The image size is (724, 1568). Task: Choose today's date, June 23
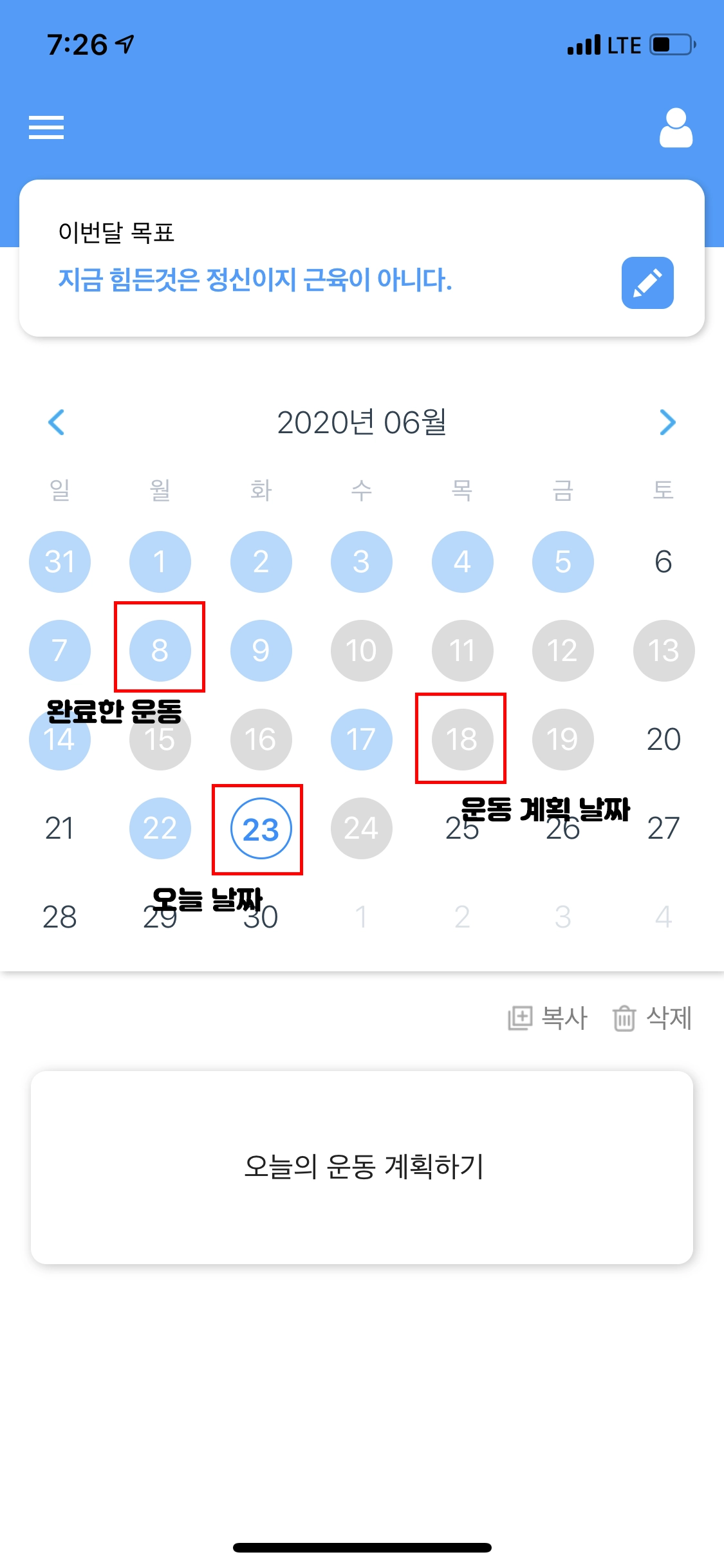[x=261, y=828]
